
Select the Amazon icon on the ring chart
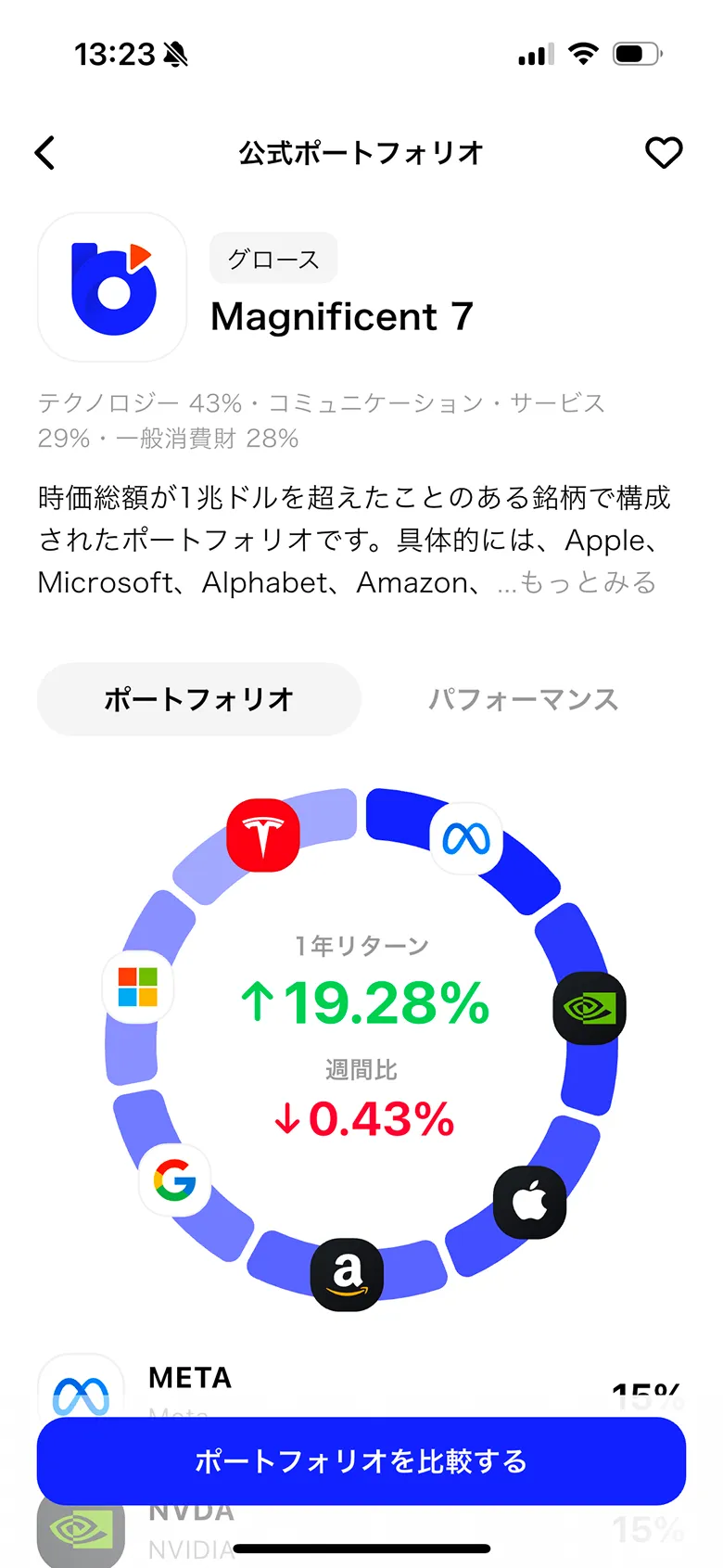click(x=347, y=1274)
